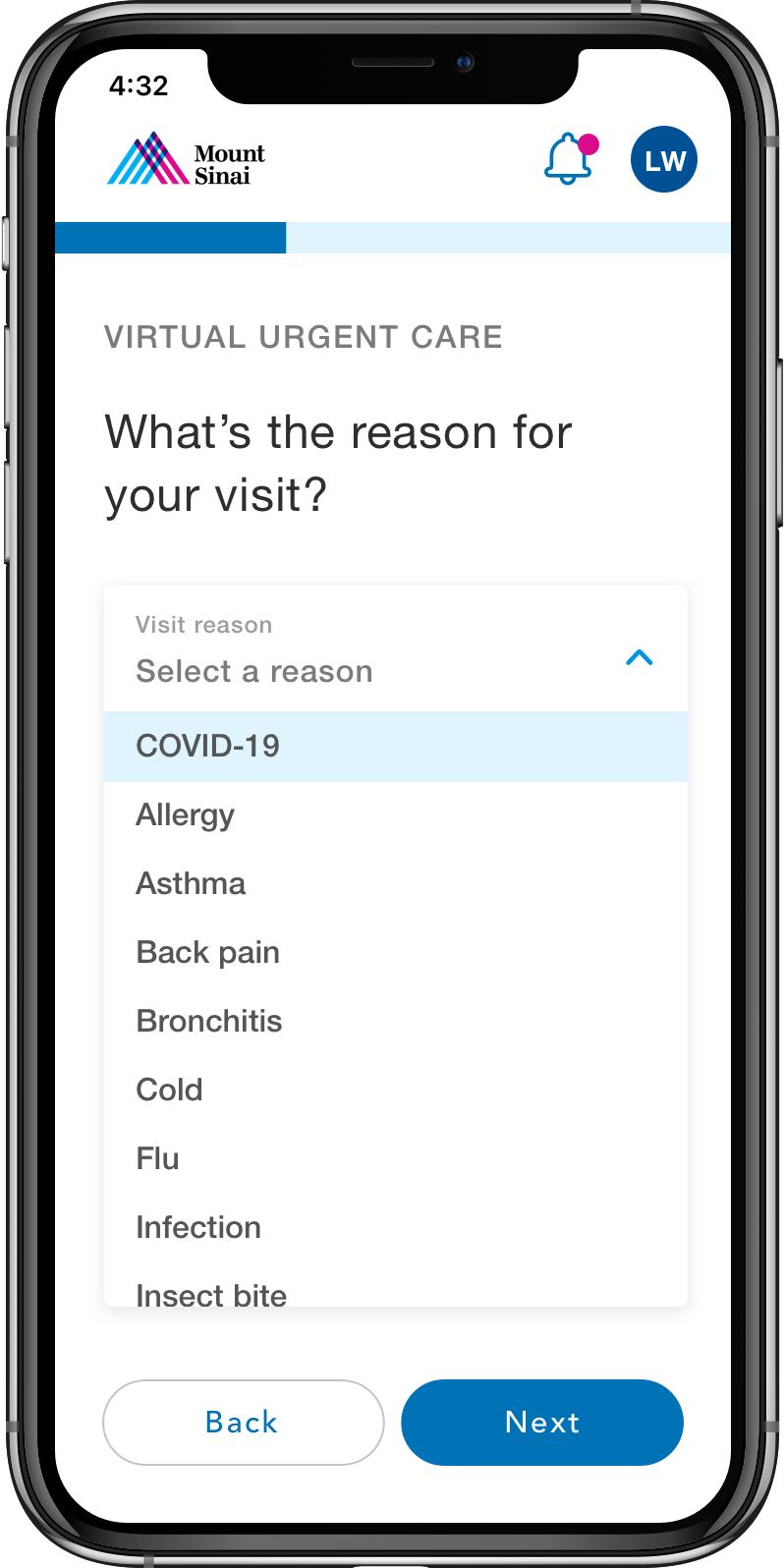Open the LW profile avatar
The image size is (784, 1568).
pos(664,159)
